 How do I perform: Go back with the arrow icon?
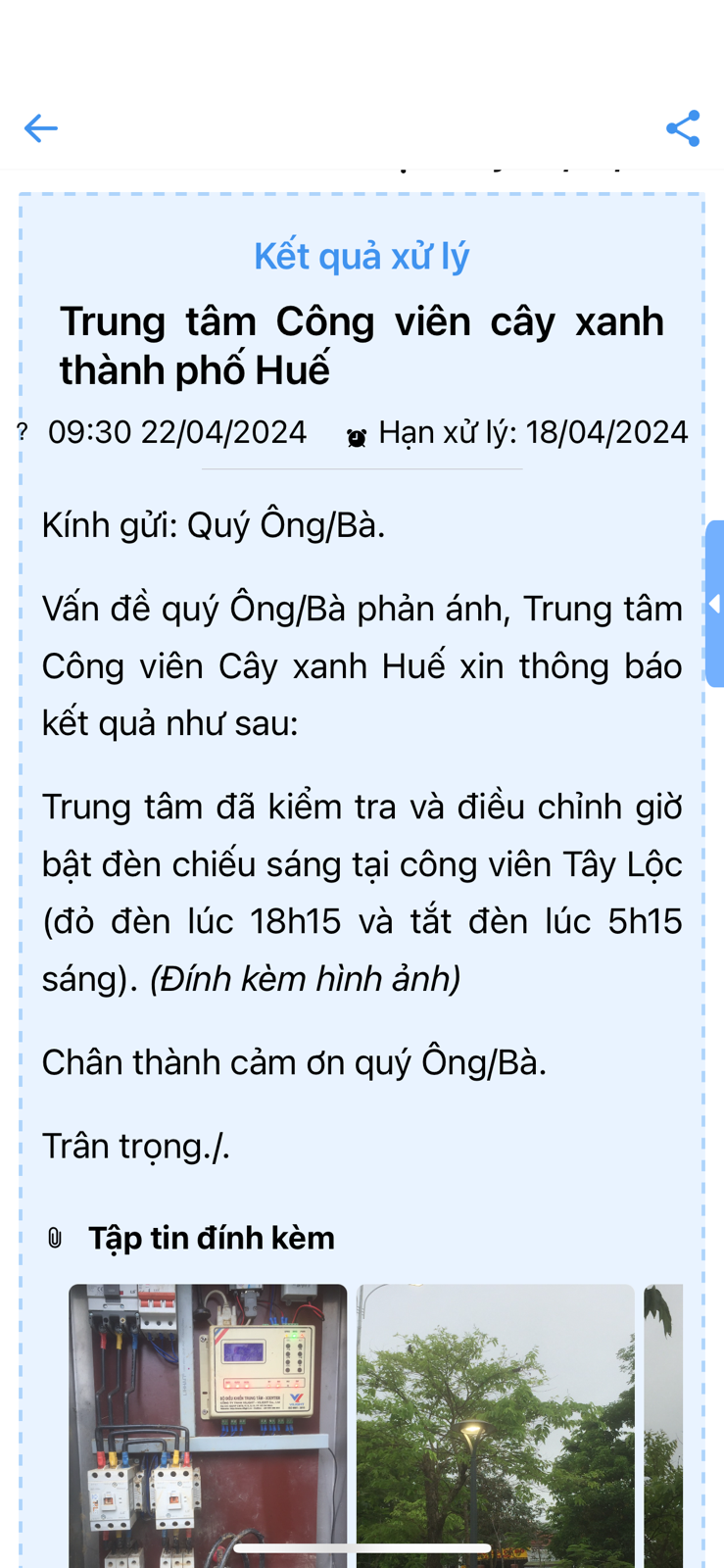[x=40, y=128]
